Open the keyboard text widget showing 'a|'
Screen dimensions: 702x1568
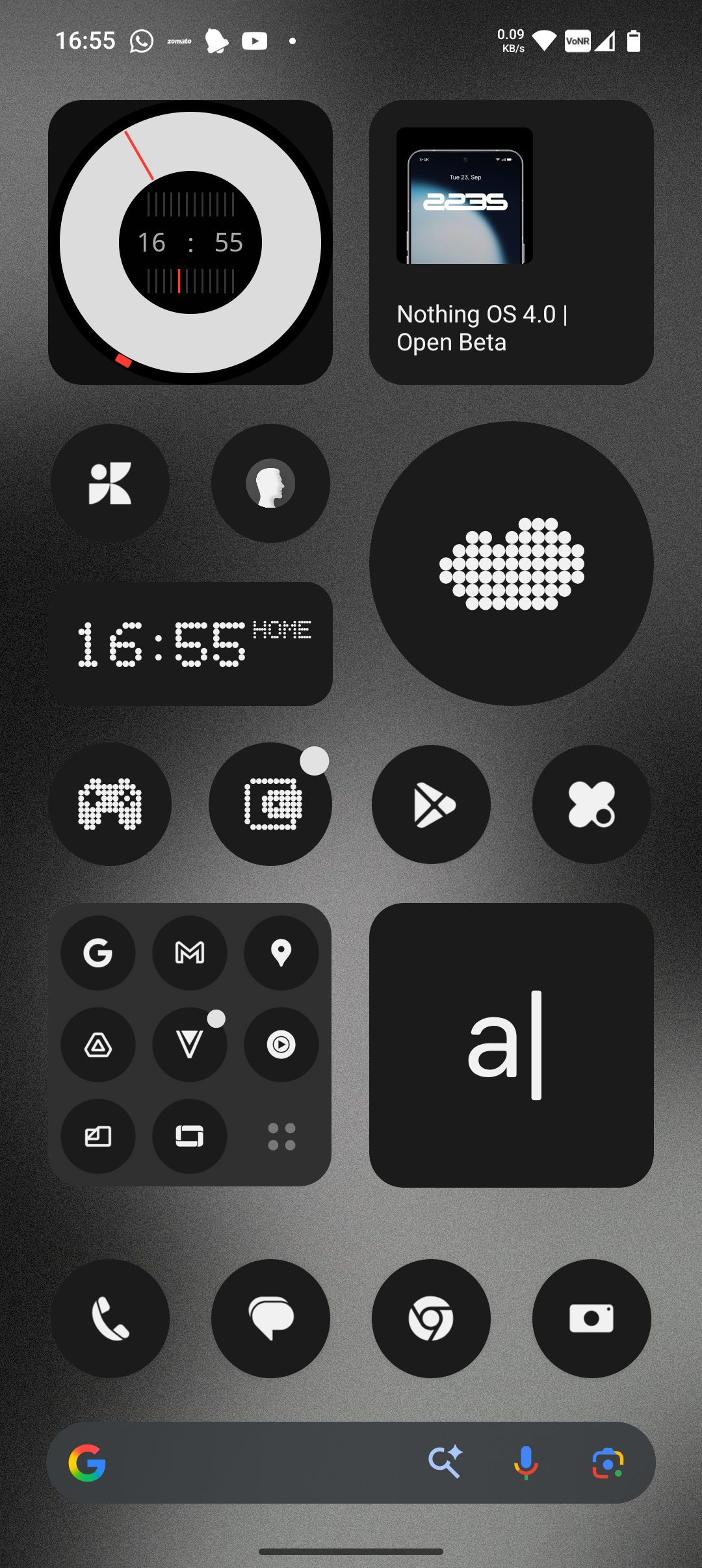click(x=511, y=1045)
